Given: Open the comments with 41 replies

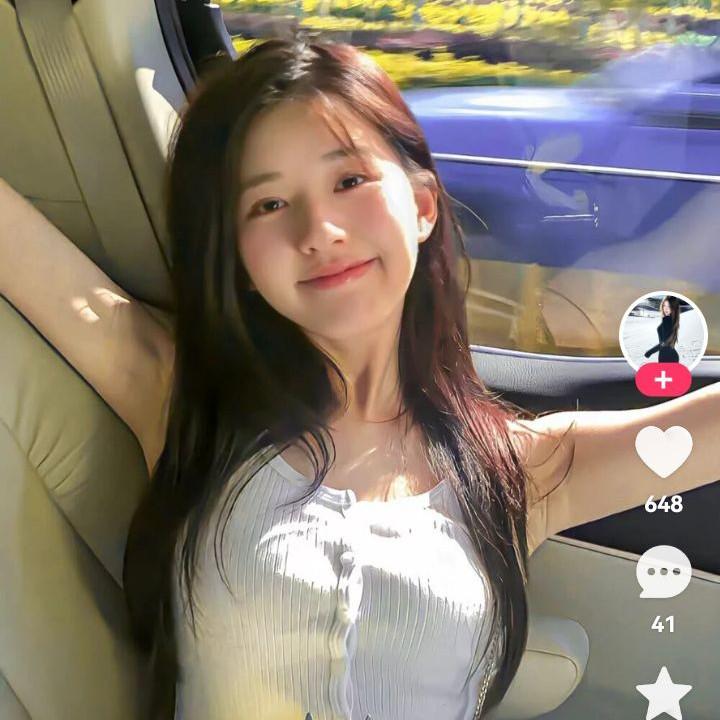Looking at the screenshot, I should [x=664, y=571].
